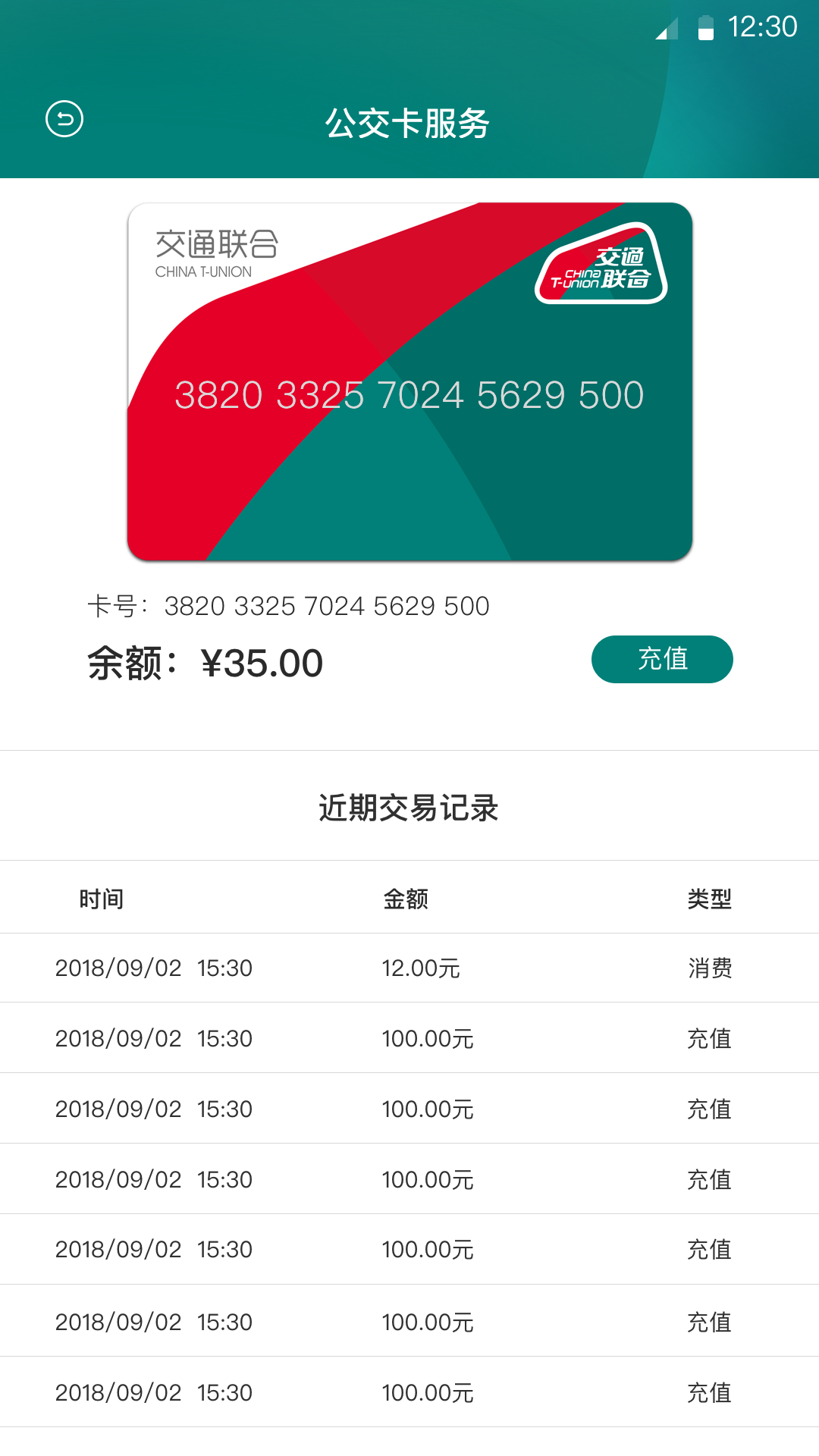Select the 消费 transaction row

(409, 968)
